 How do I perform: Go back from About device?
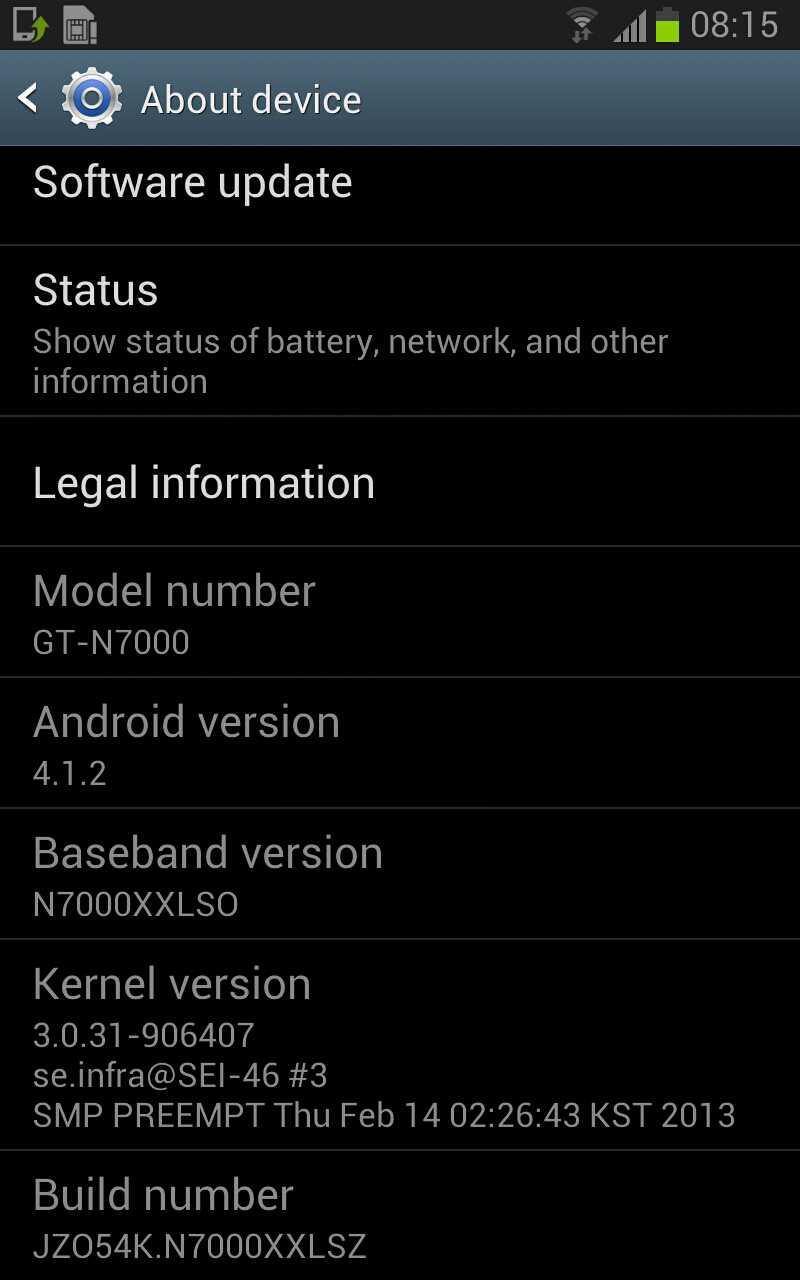pos(30,98)
